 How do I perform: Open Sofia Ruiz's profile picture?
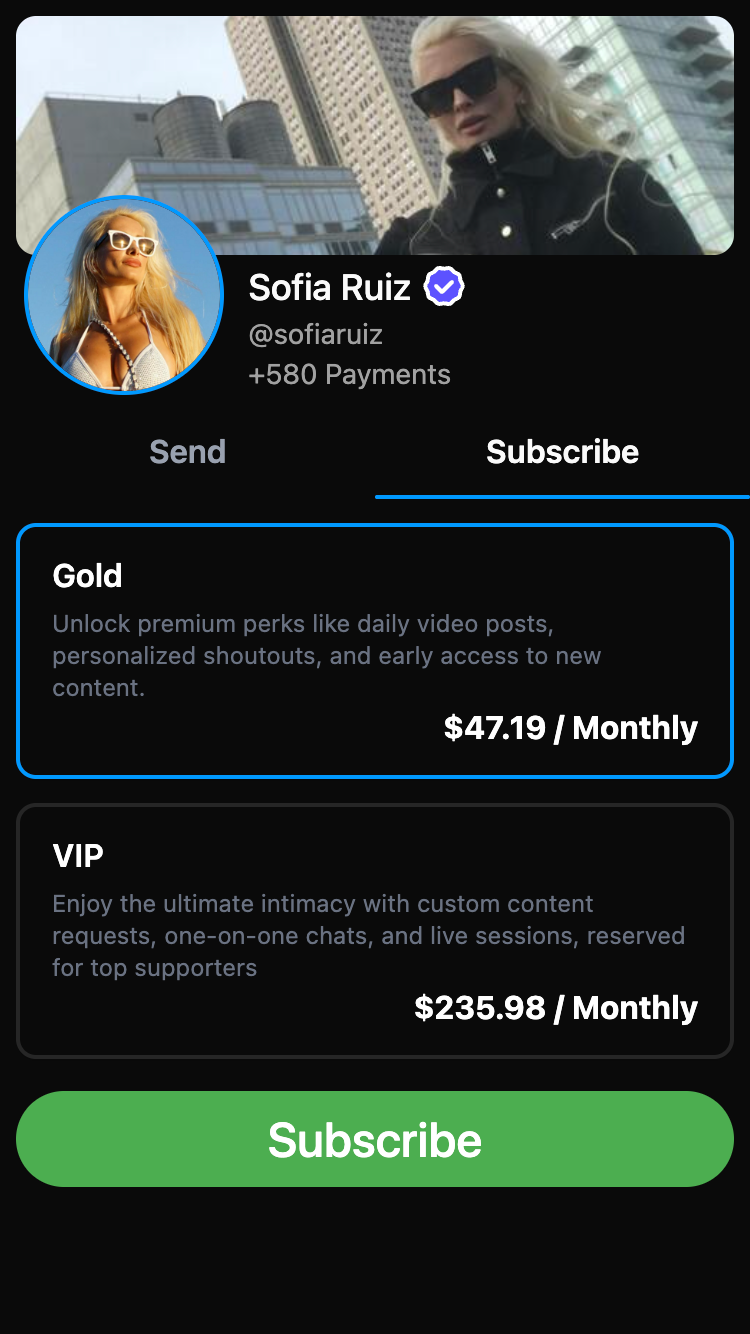[123, 295]
